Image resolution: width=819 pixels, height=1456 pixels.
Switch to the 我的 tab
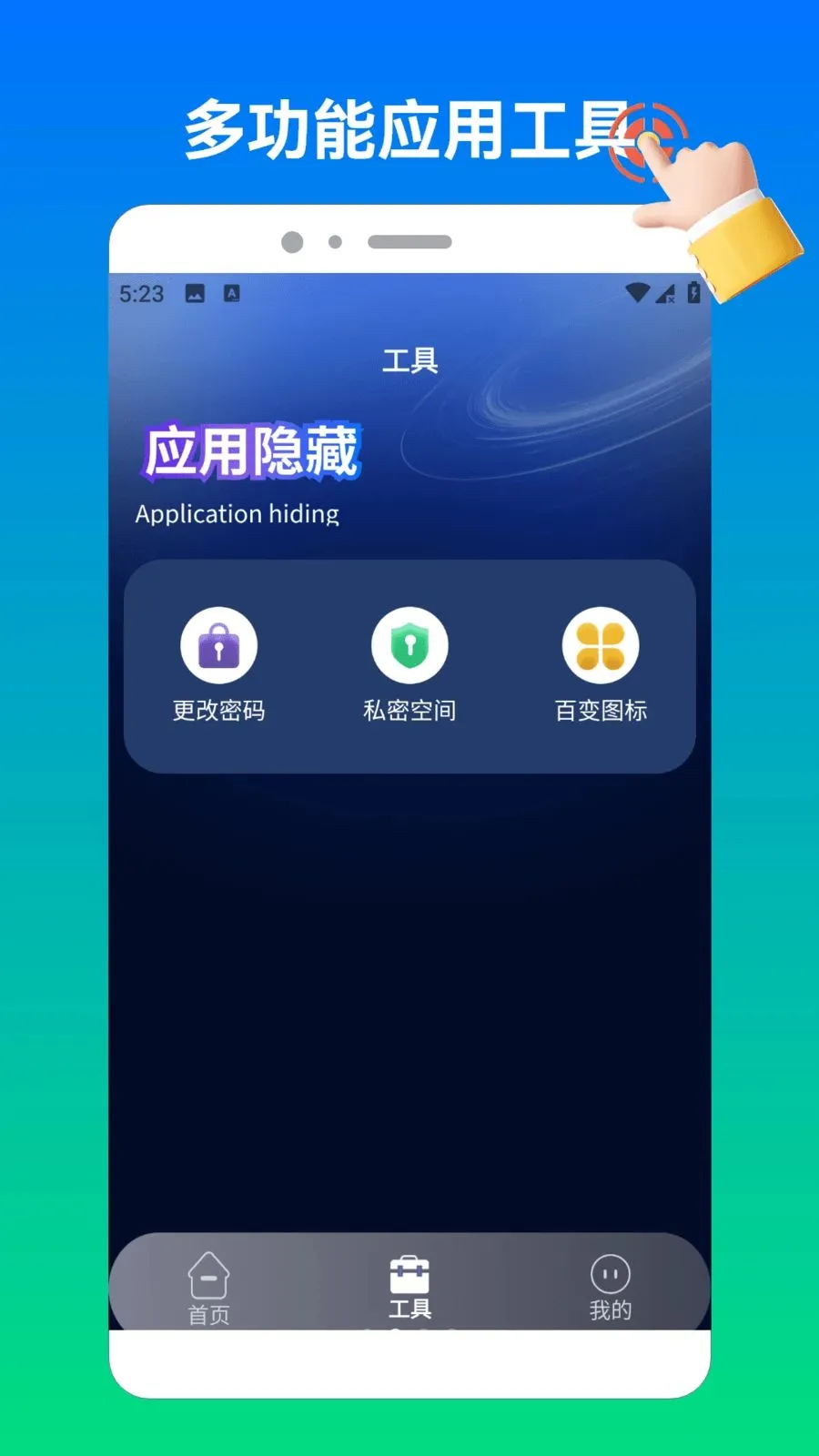point(610,1292)
